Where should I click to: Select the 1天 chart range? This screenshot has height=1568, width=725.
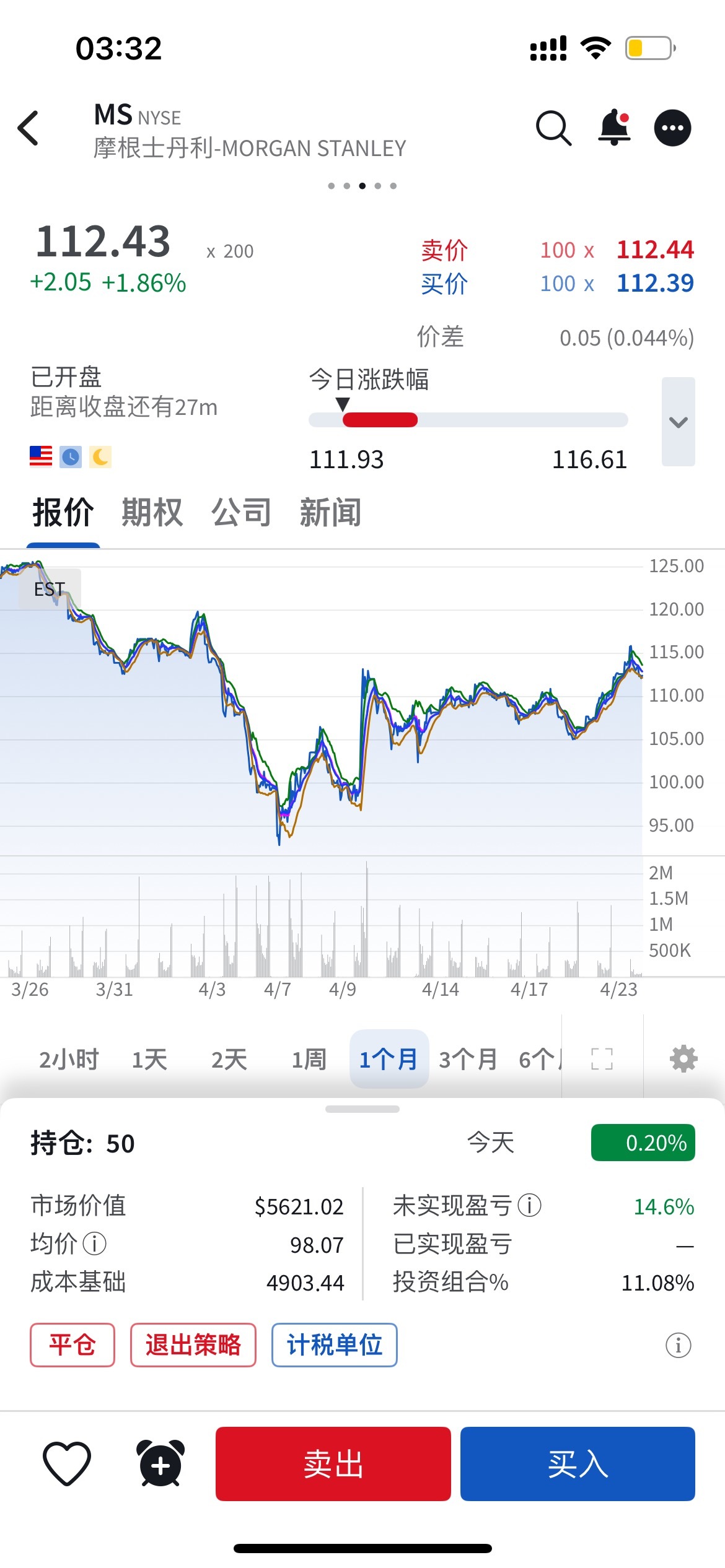(x=149, y=1060)
